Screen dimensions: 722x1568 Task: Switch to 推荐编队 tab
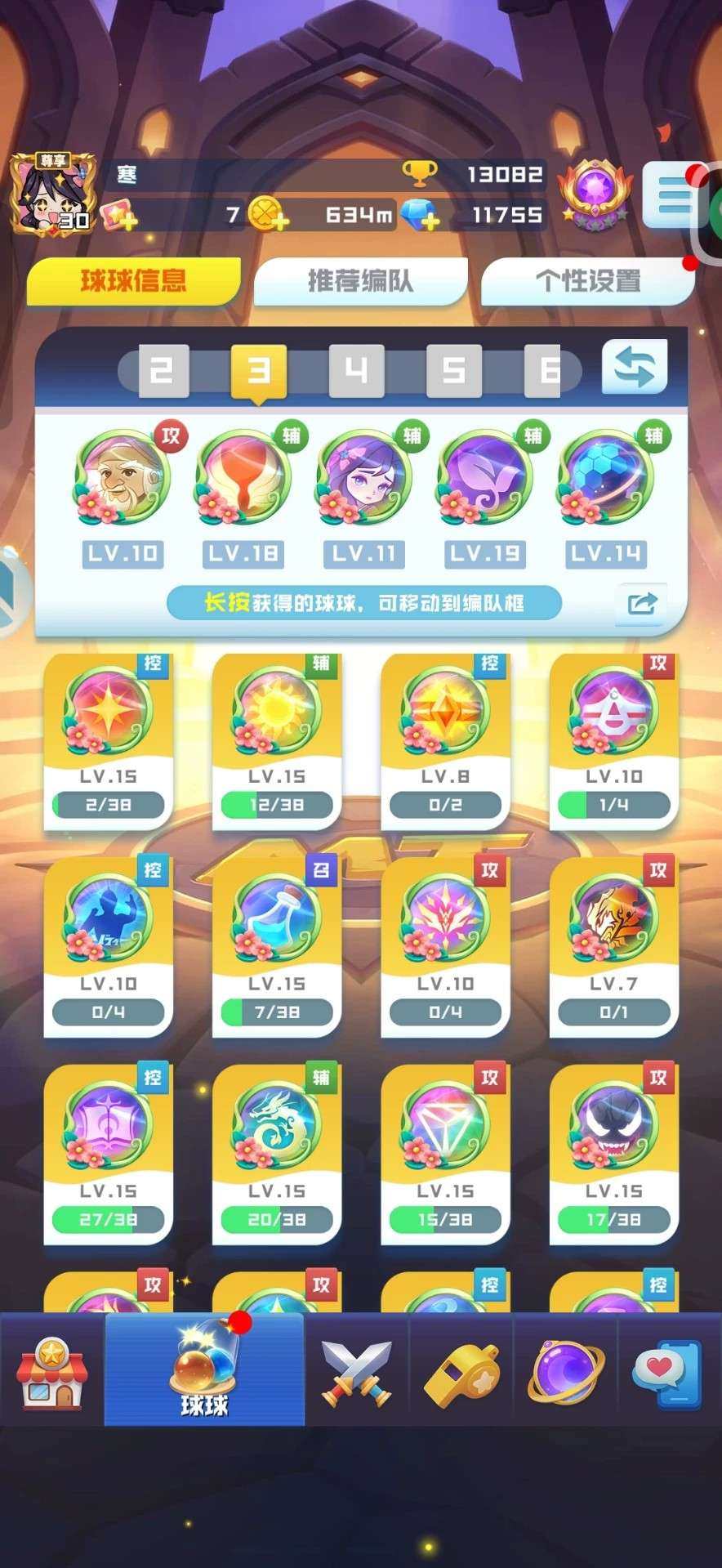click(360, 281)
